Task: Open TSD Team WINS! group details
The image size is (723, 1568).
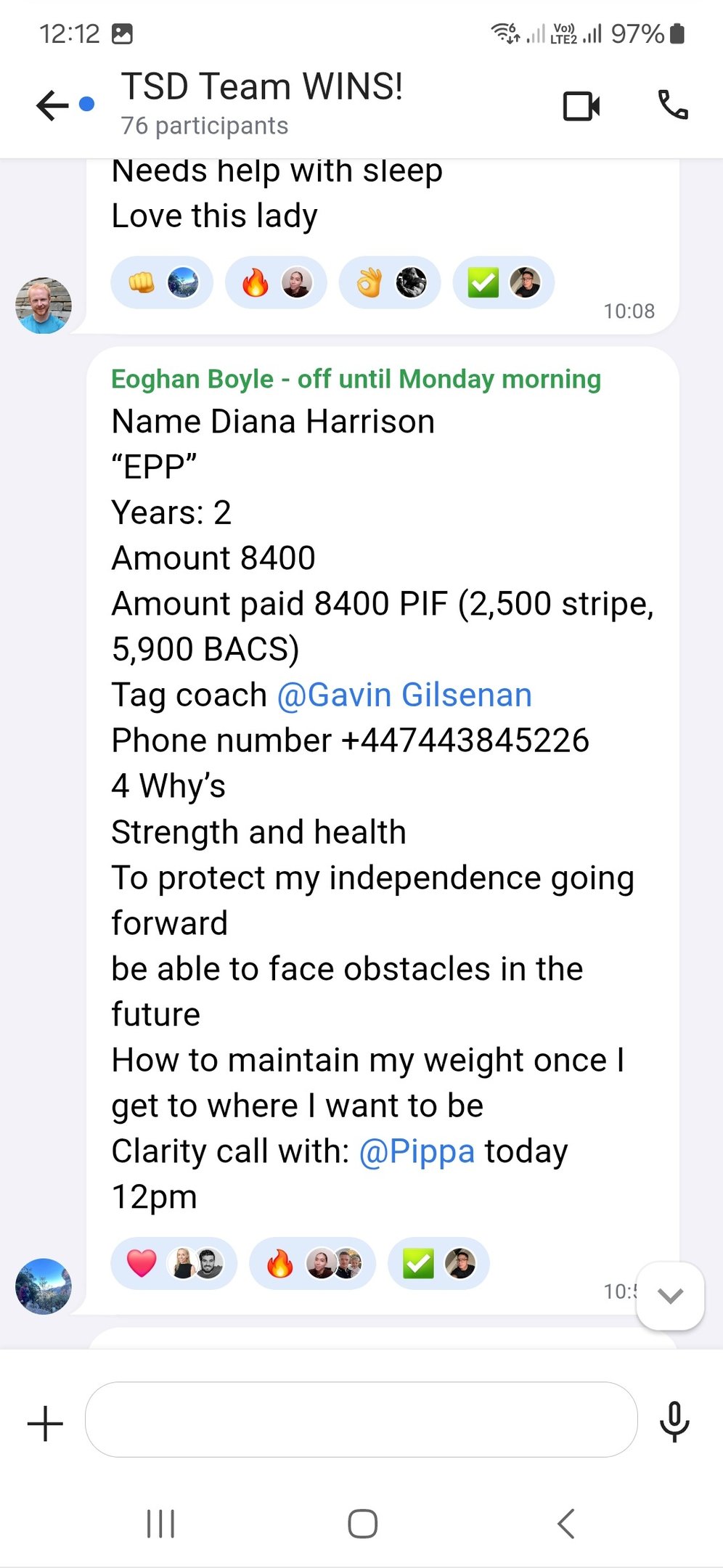Action: pos(261,102)
